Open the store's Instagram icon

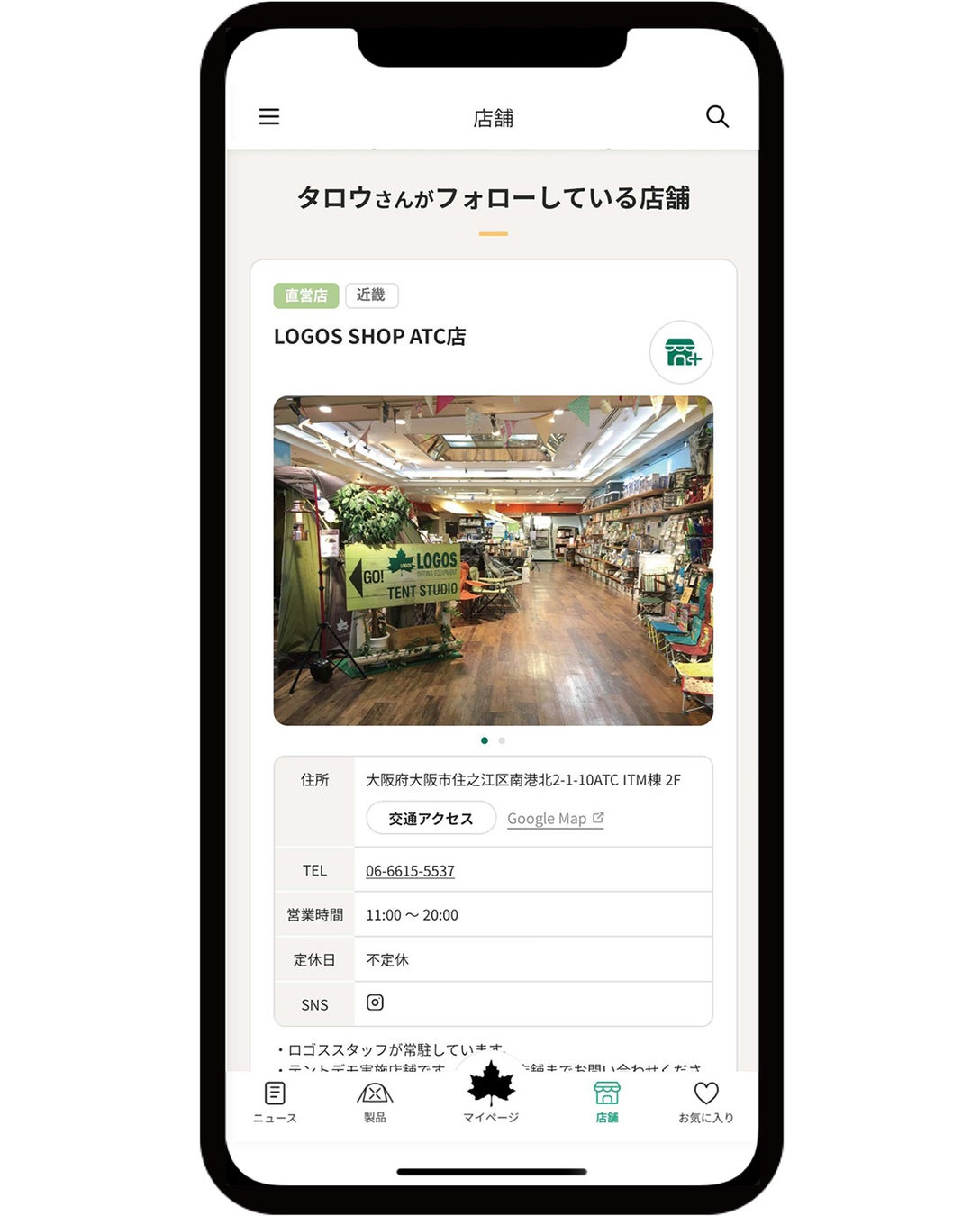[x=375, y=1003]
